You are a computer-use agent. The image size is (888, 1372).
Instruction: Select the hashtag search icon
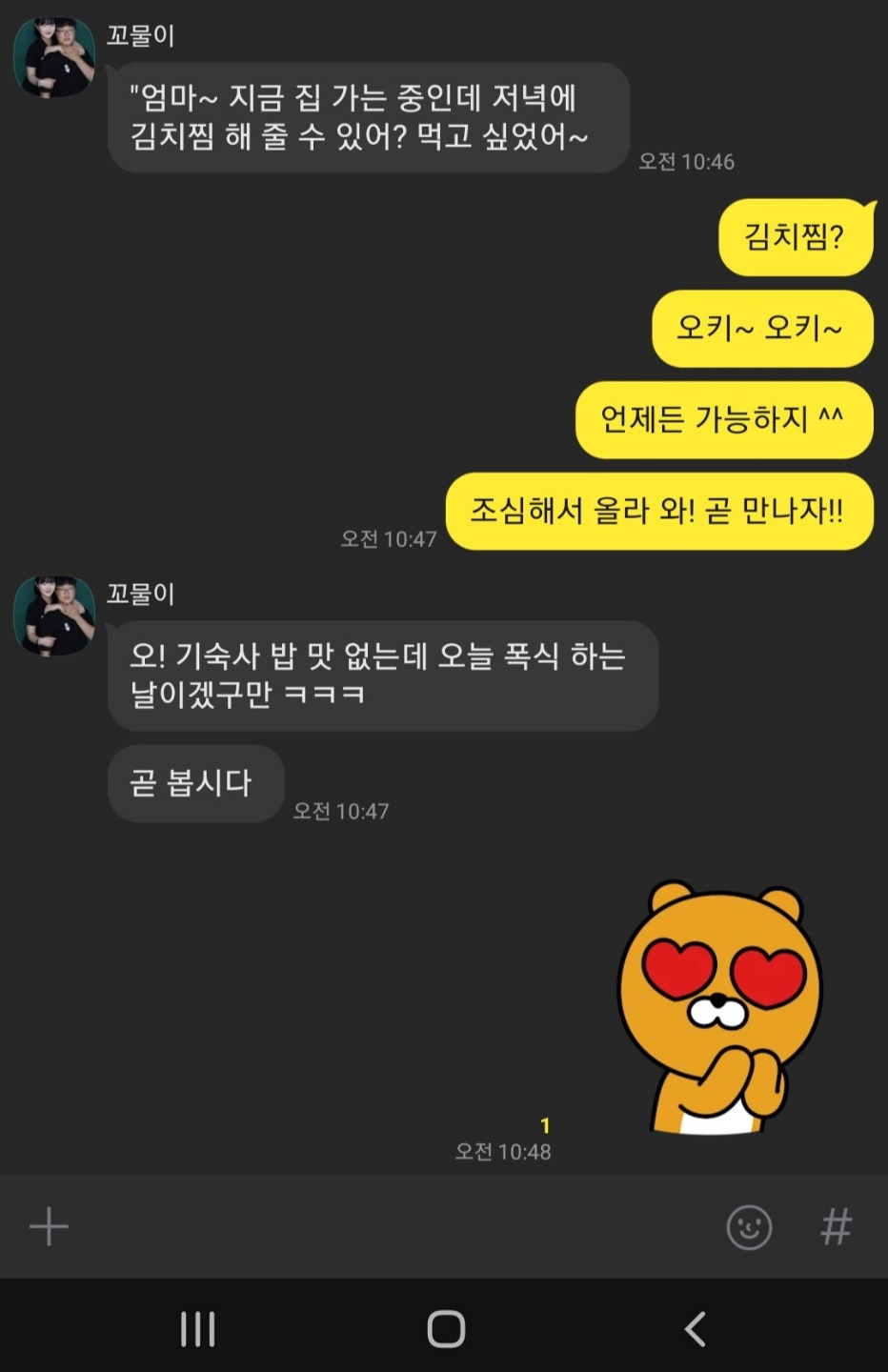(838, 1228)
